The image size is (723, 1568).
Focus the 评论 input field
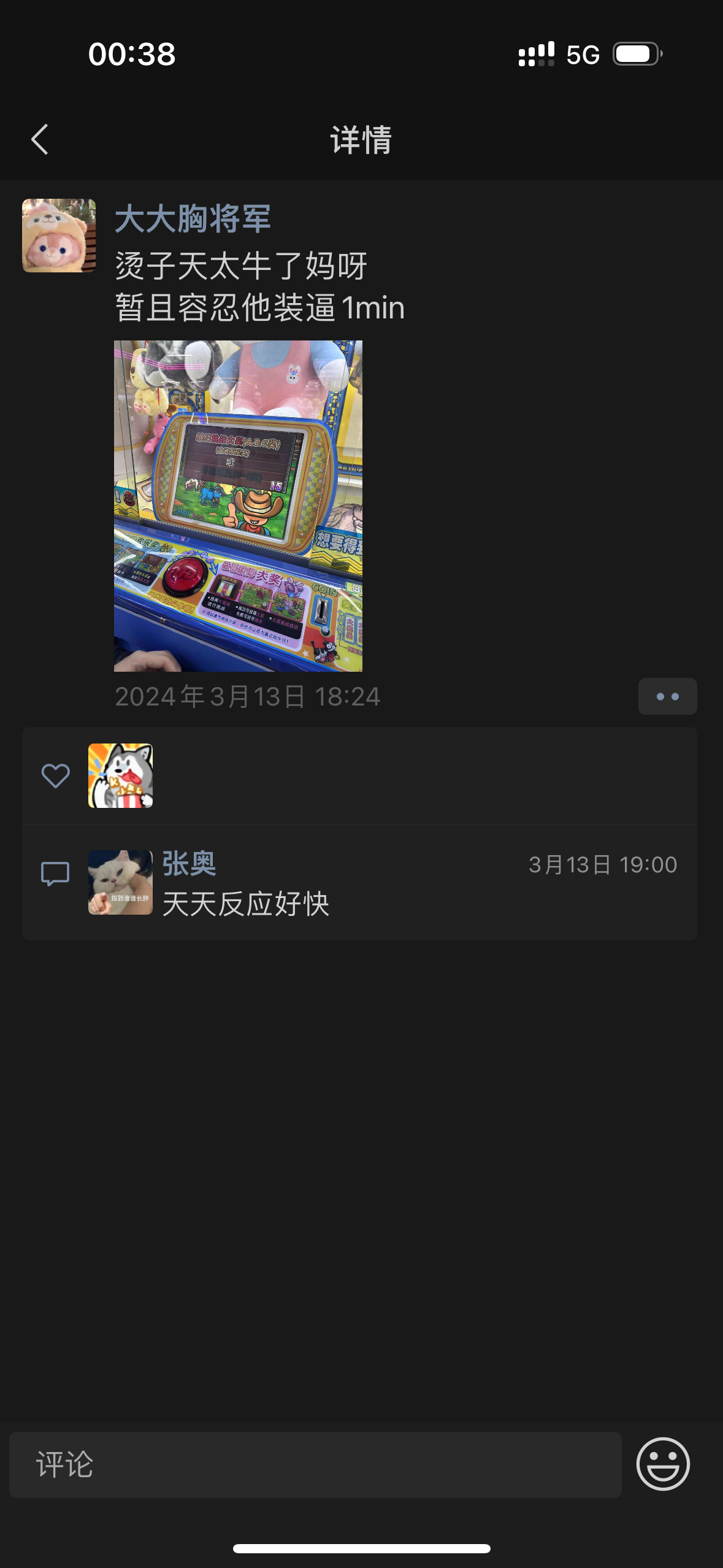(x=315, y=1465)
